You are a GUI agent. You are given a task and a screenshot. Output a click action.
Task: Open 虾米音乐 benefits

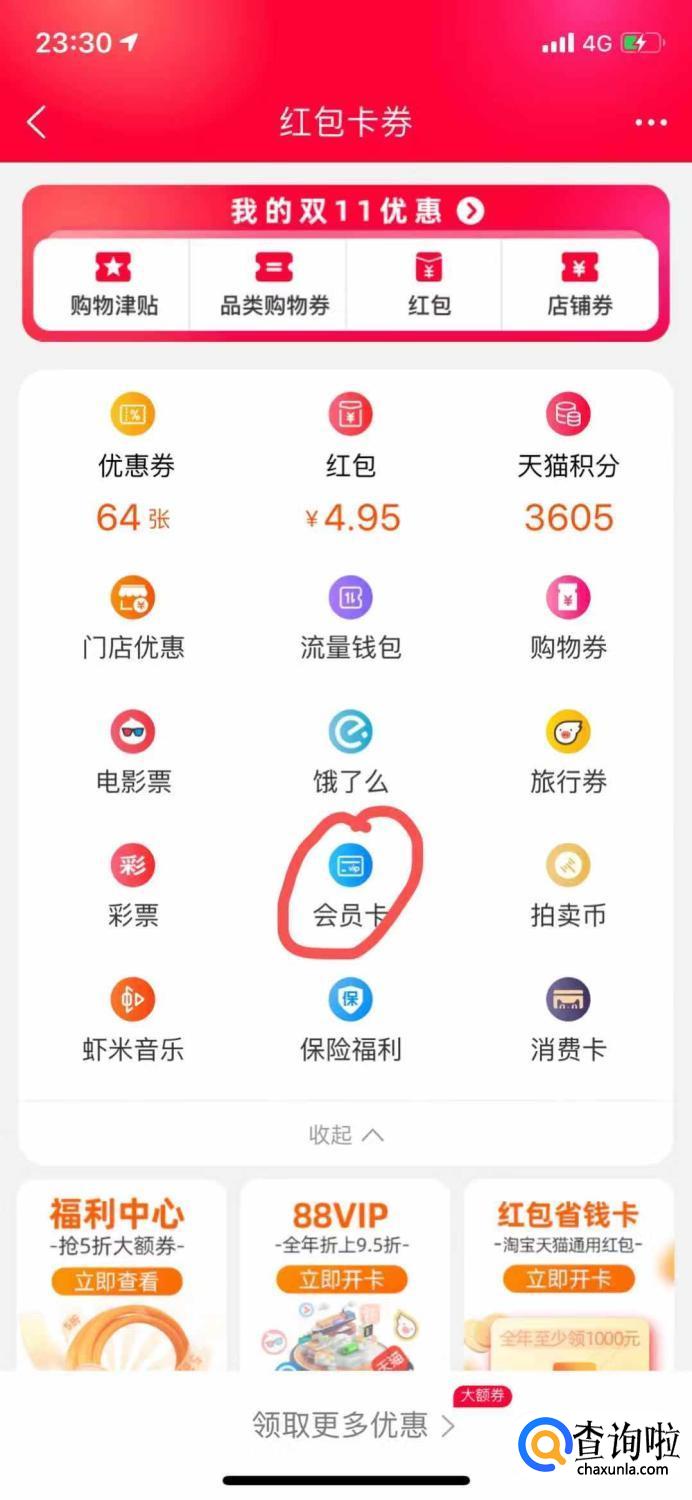point(133,1021)
